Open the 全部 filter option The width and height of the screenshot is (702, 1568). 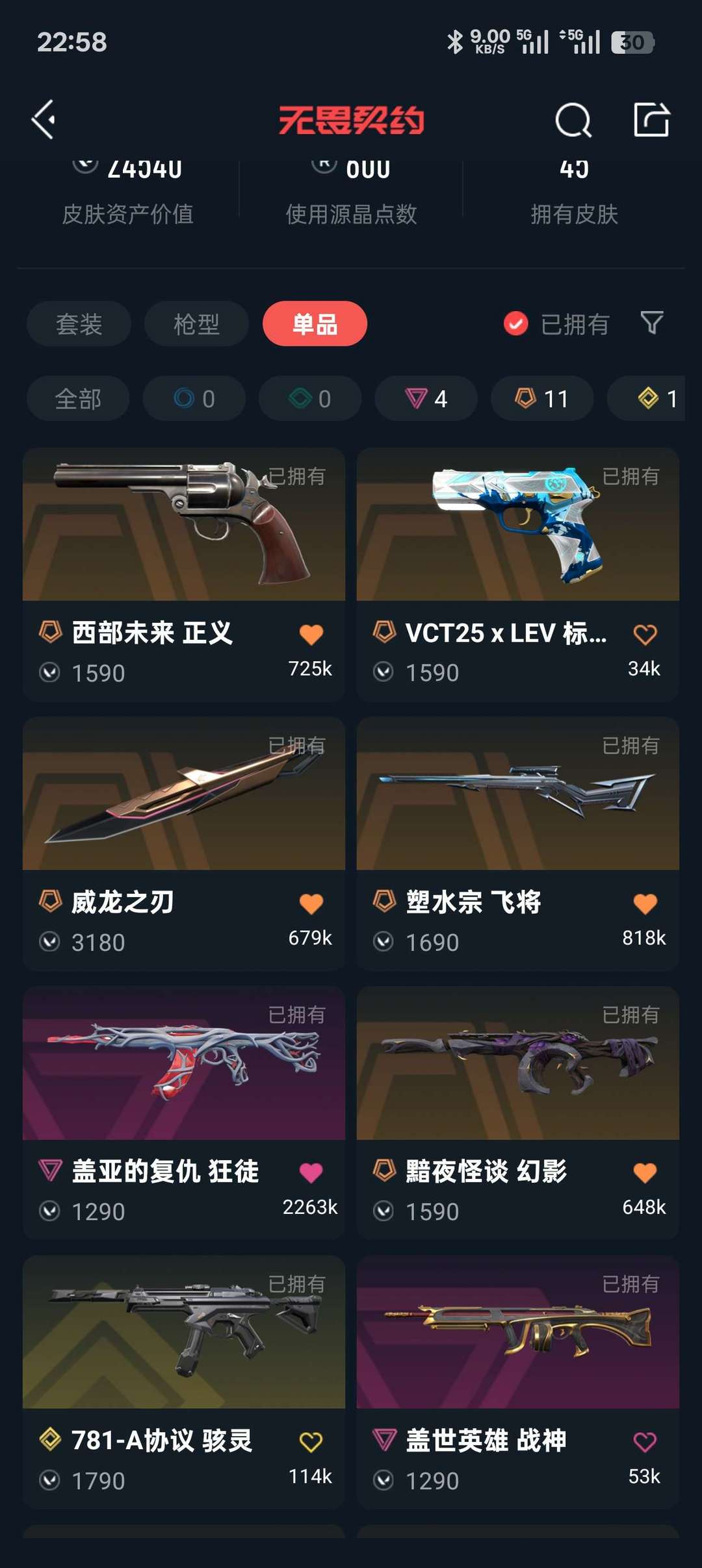pos(77,398)
